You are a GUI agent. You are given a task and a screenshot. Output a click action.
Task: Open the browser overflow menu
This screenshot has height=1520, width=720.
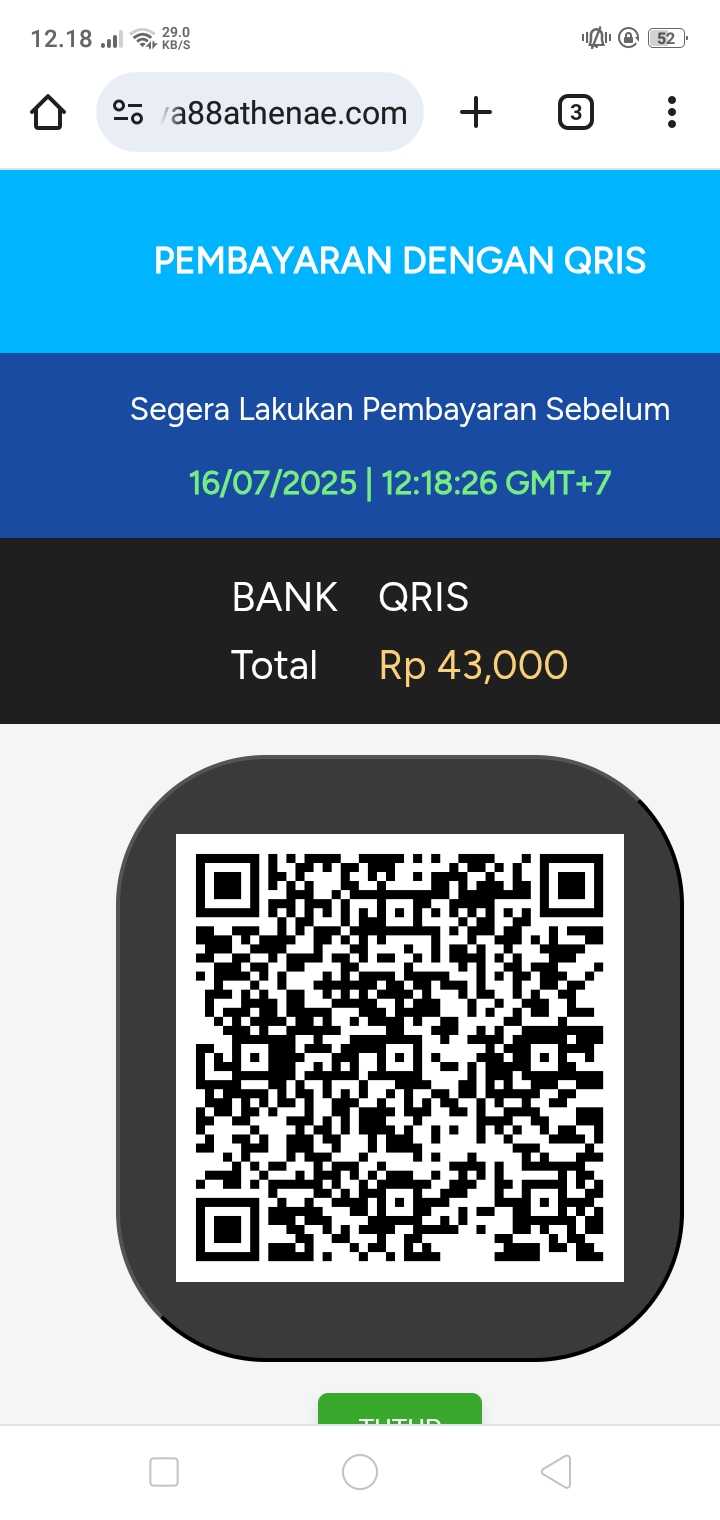[x=671, y=112]
